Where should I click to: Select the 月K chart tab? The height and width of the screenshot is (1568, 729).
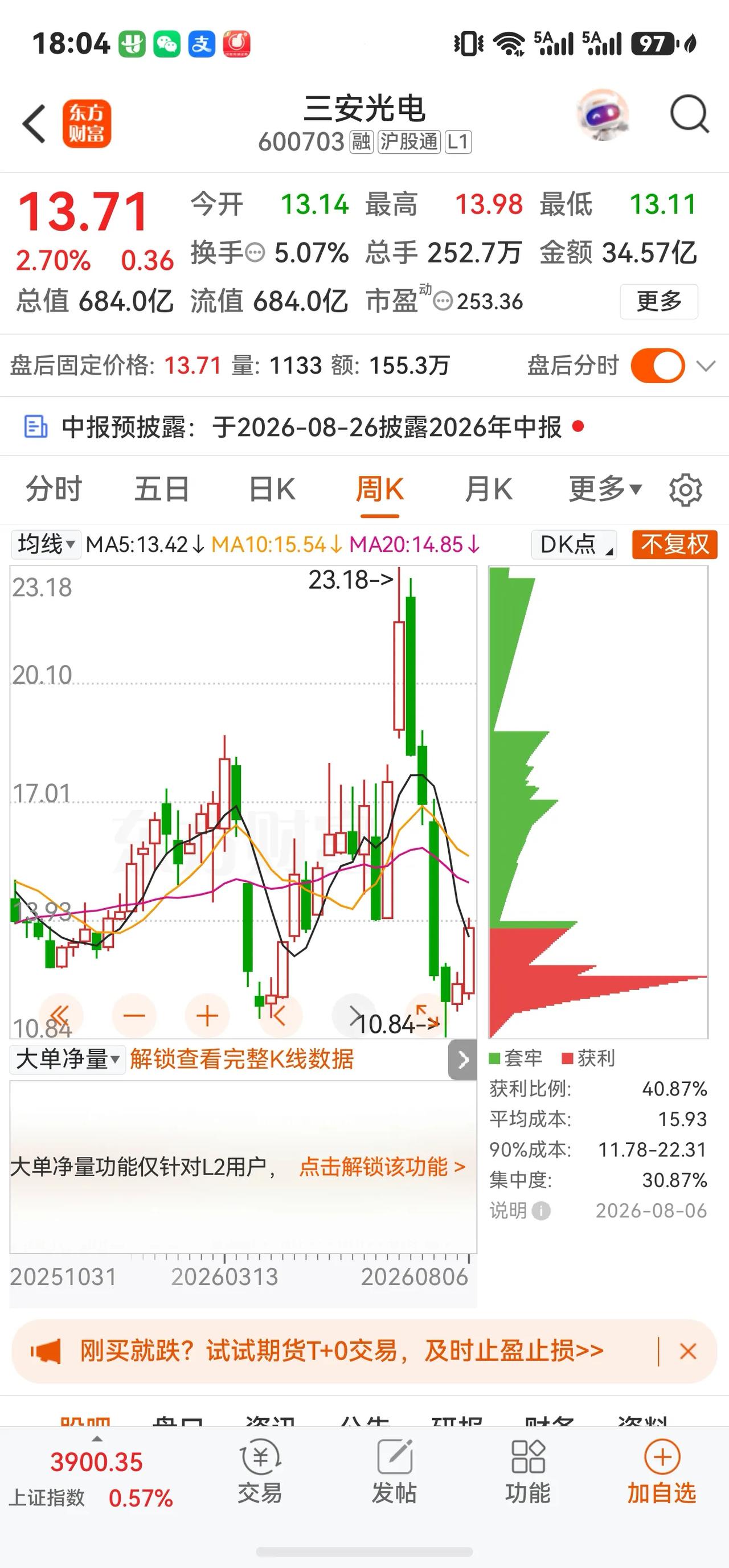489,490
